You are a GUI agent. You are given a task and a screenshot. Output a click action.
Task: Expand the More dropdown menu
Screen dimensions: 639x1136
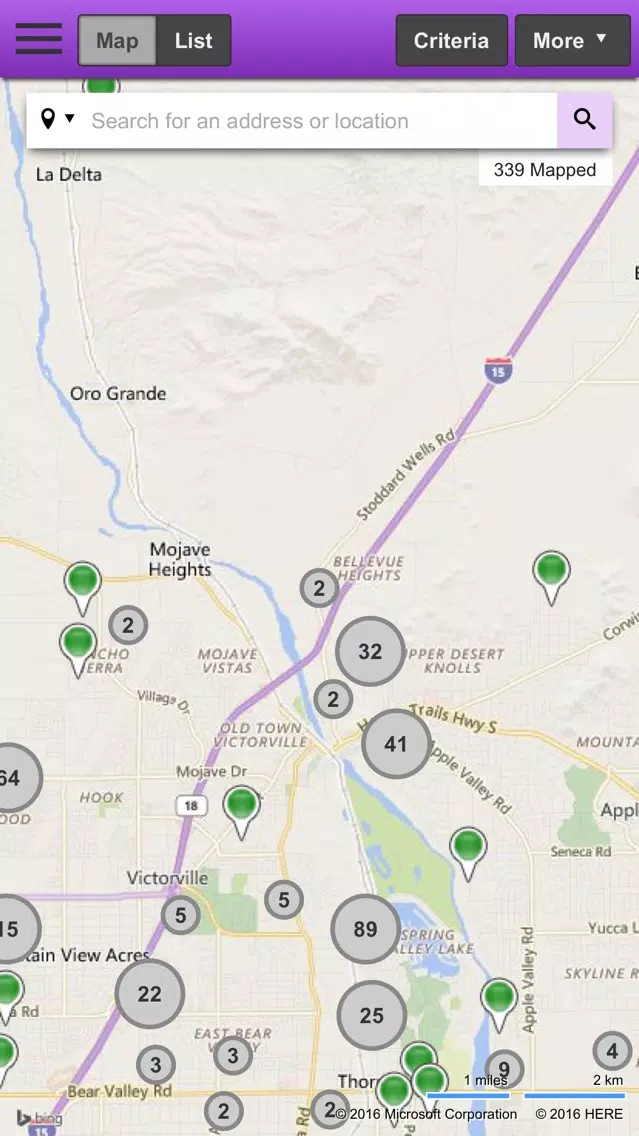click(x=572, y=41)
